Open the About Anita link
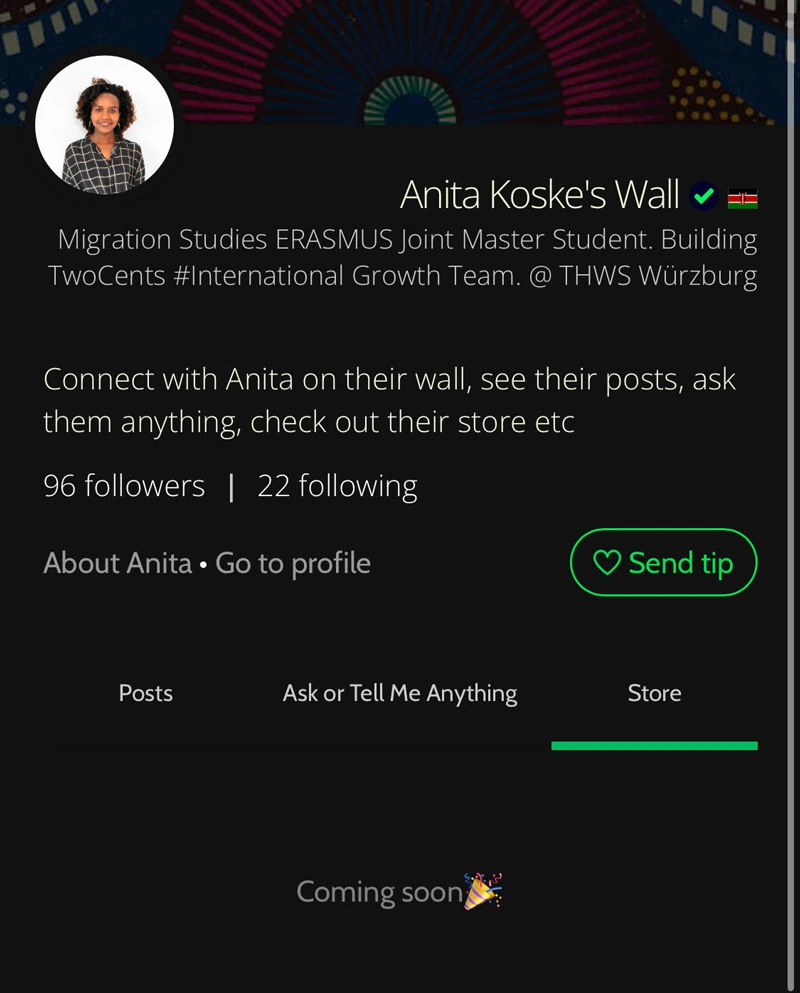The width and height of the screenshot is (800, 993). coord(117,564)
